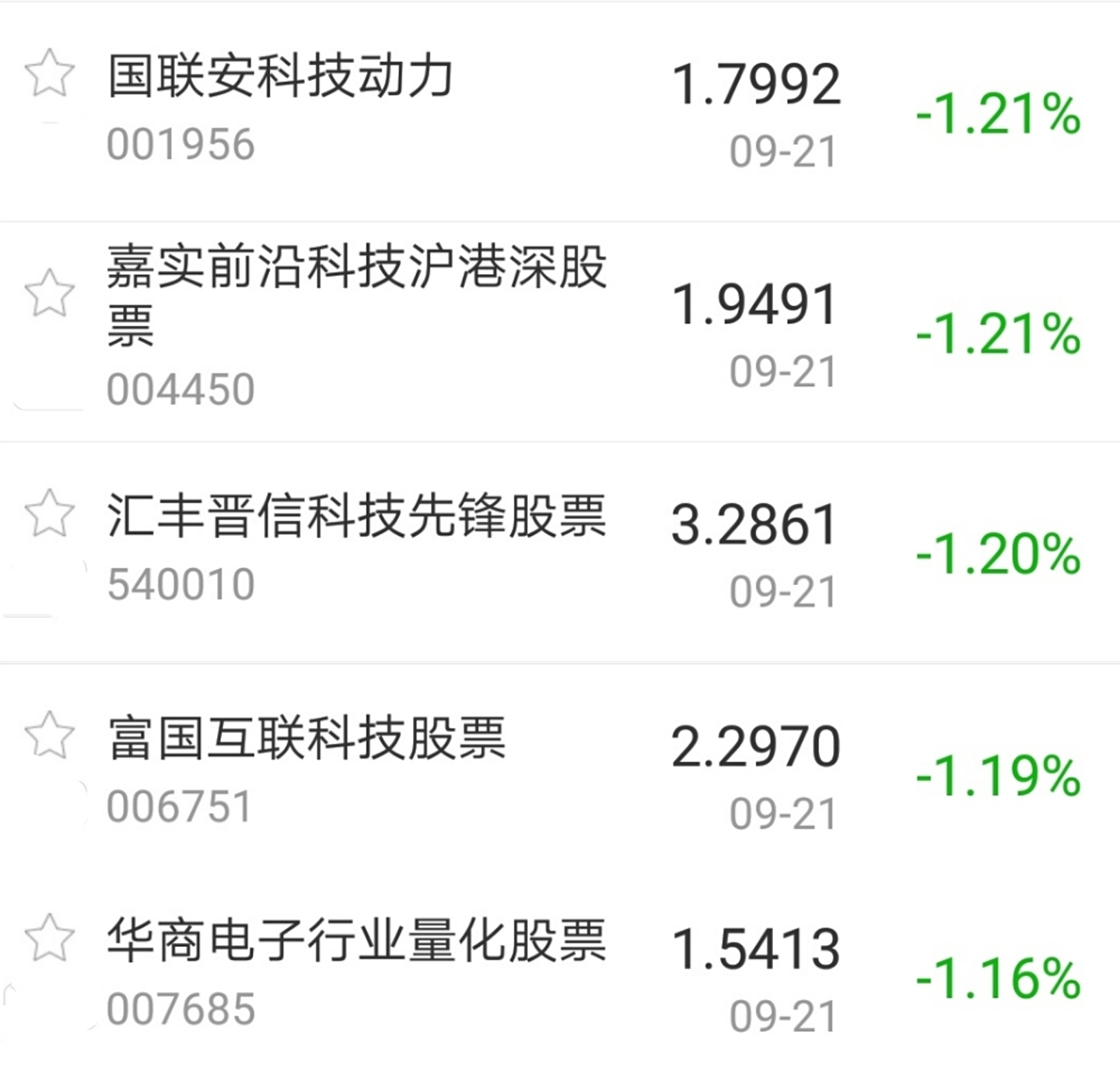Select 华商电子行业量化股票 fund row
This screenshot has width=1120, height=1083.
[x=356, y=941]
